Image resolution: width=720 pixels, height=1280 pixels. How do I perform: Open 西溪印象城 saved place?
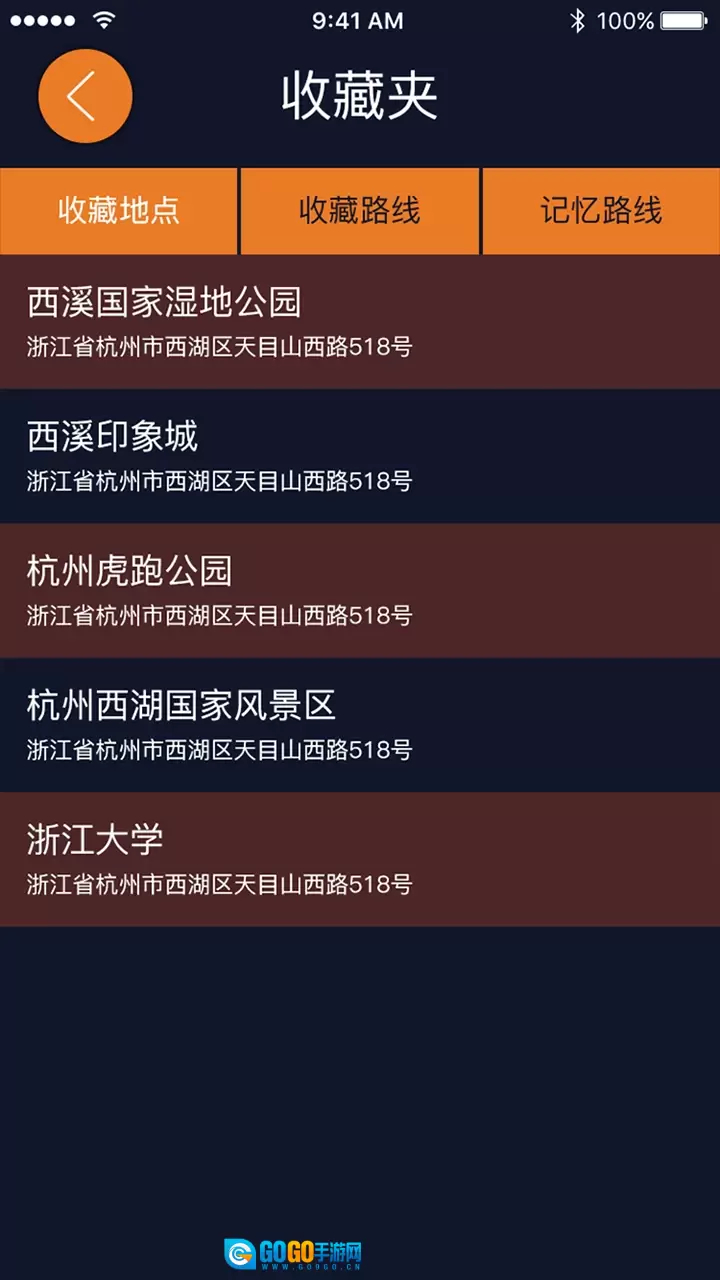(x=360, y=456)
